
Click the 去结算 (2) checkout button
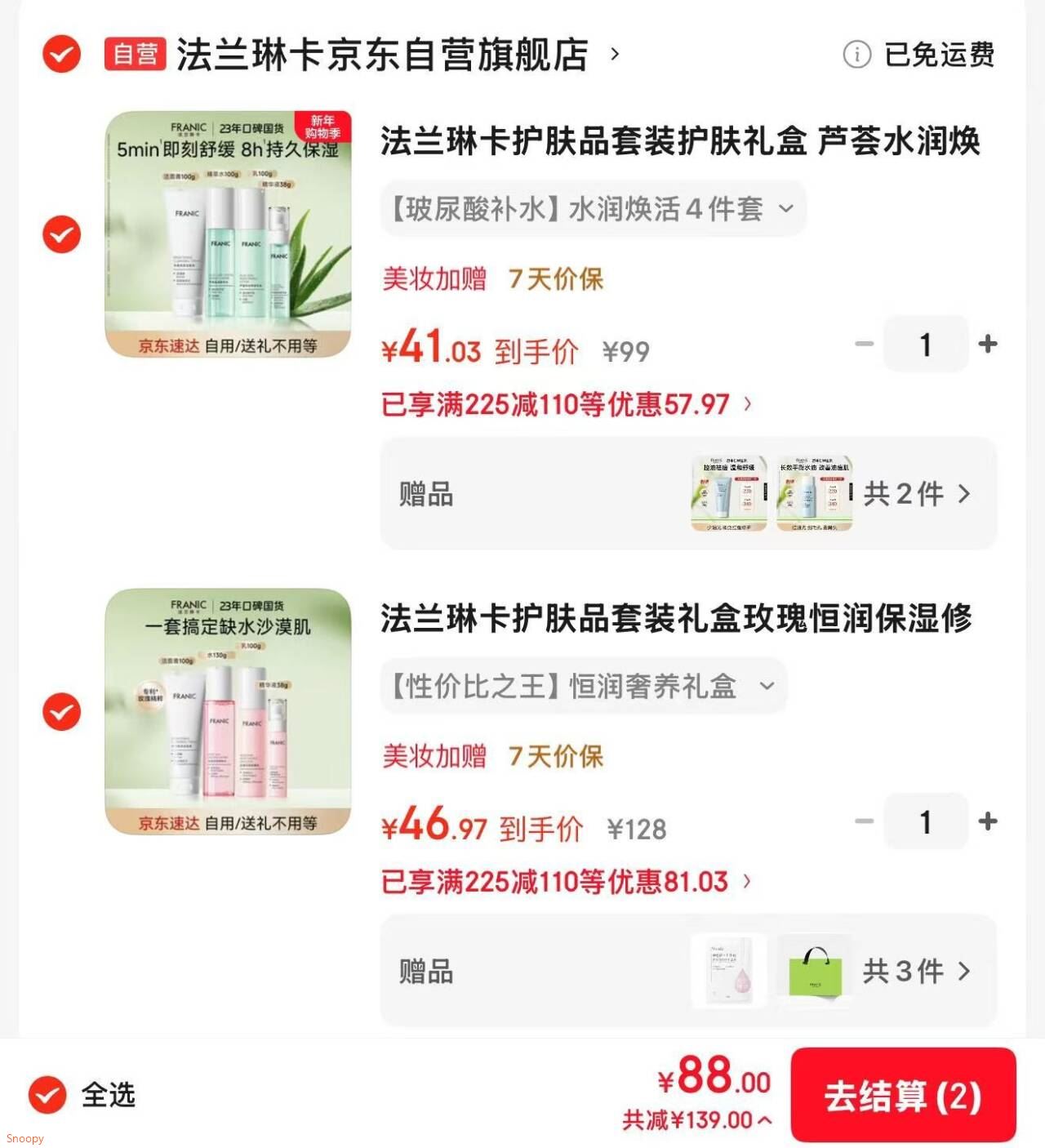click(903, 1097)
